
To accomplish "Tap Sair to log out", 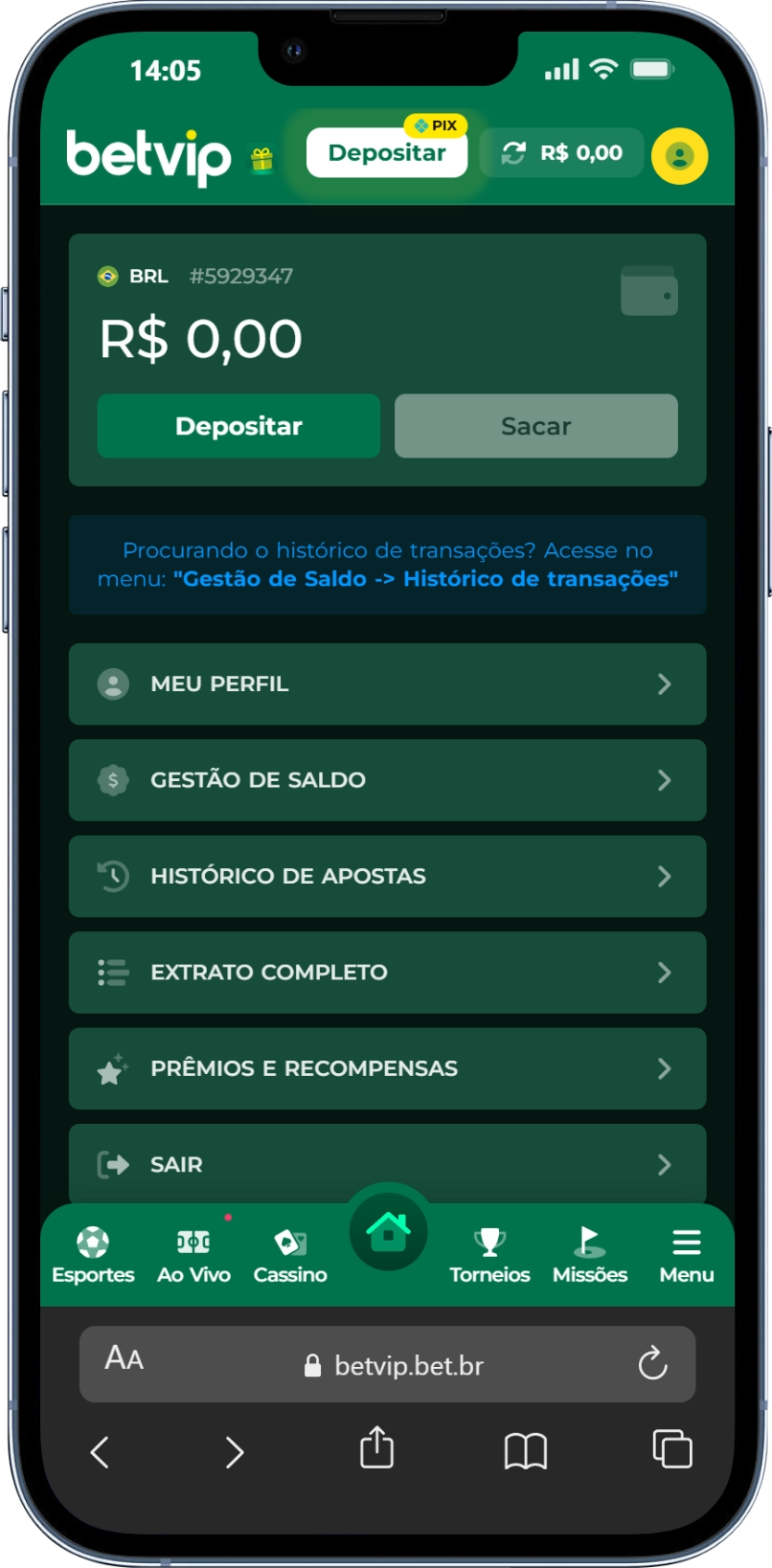I will (x=387, y=1164).
